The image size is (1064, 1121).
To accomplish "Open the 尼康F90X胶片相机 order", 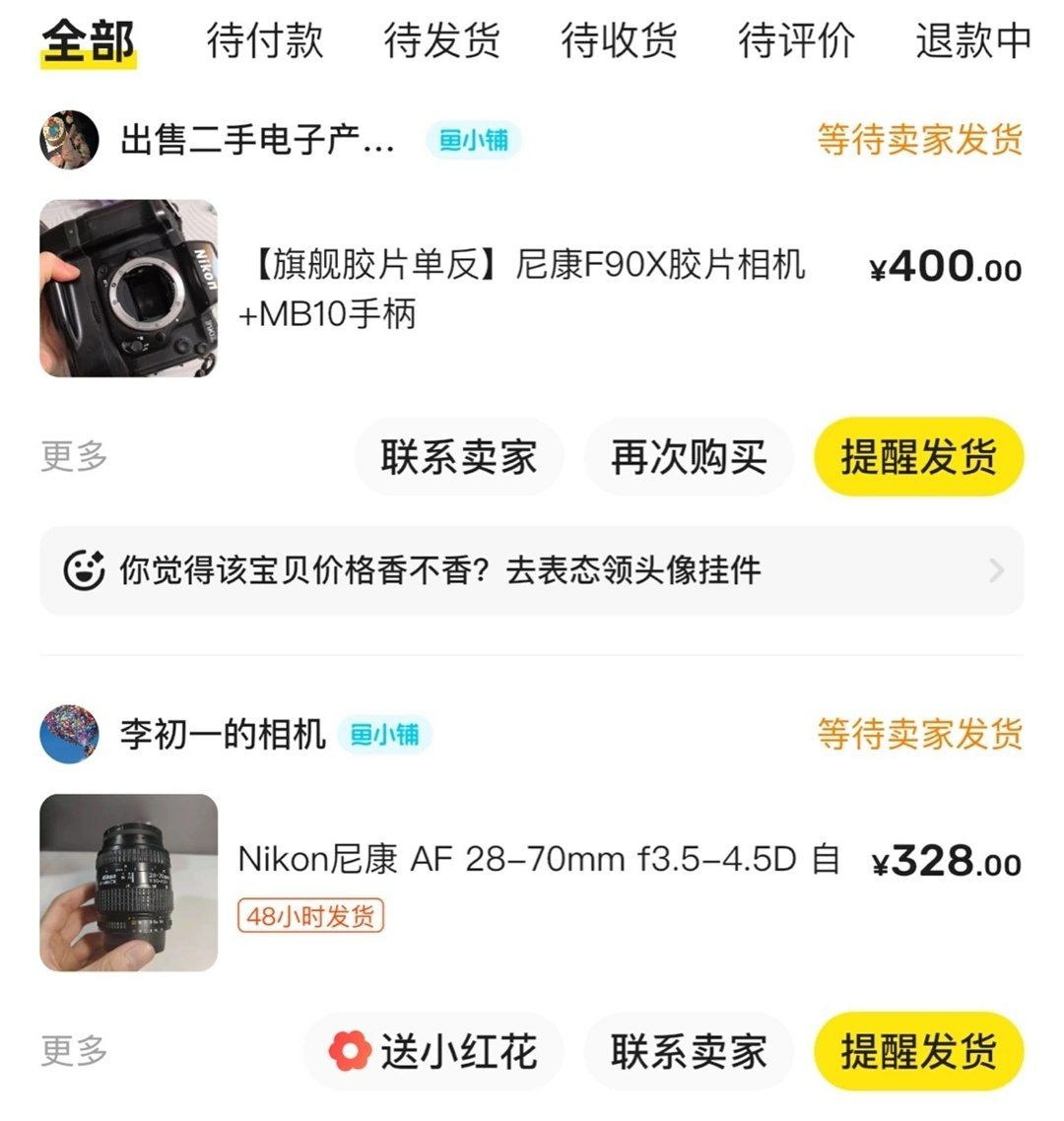I will tap(522, 289).
